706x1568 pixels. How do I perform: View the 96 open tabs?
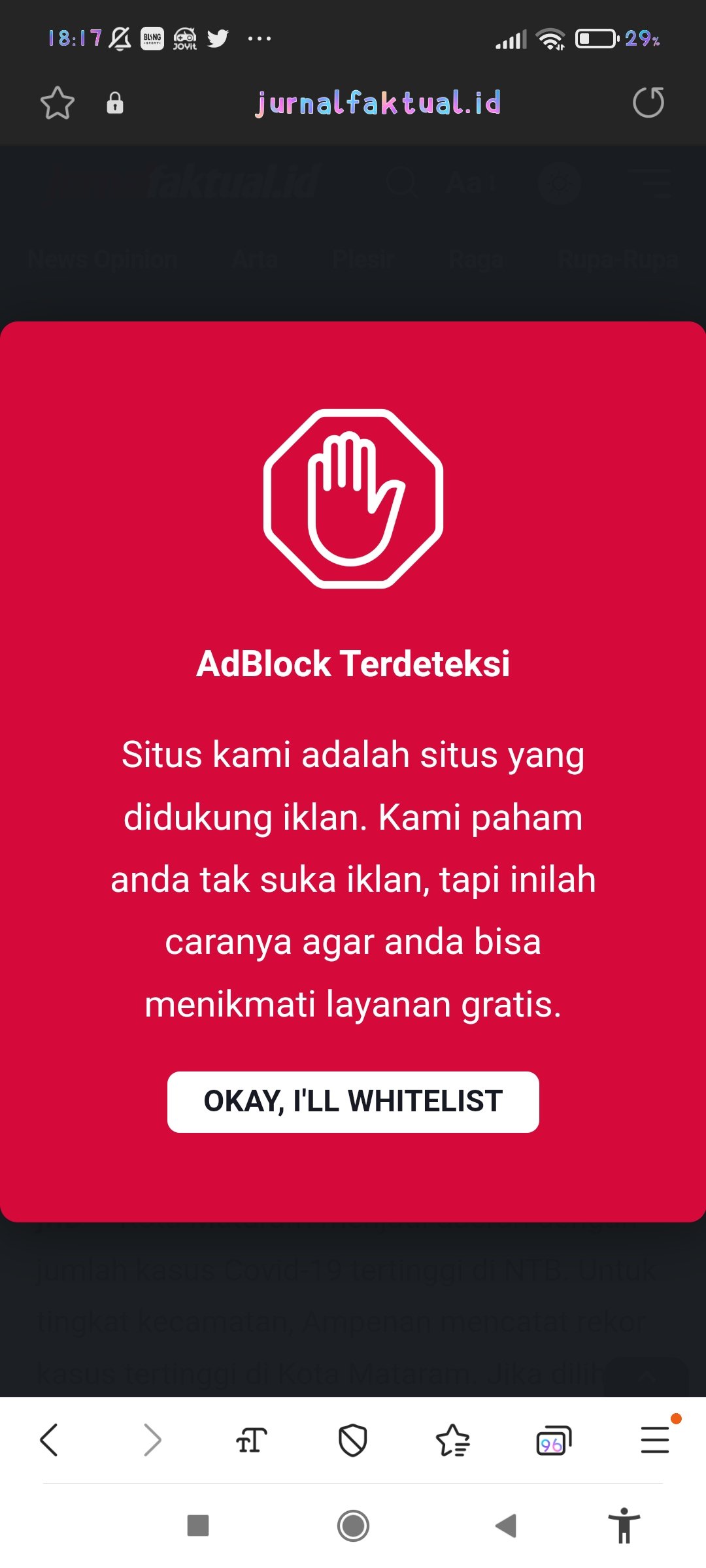(x=553, y=1440)
